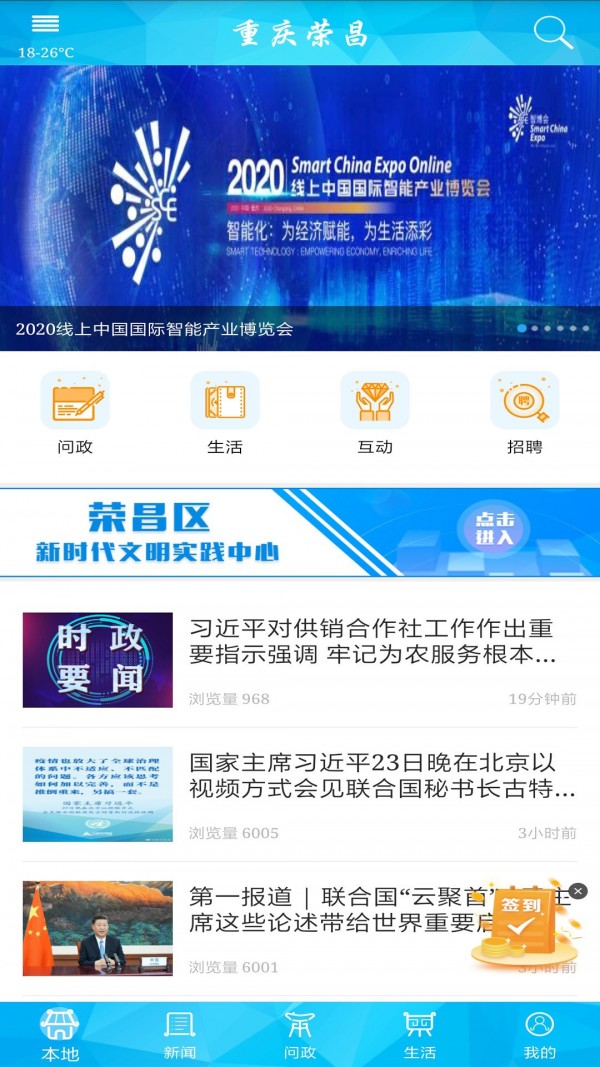Image resolution: width=600 pixels, height=1067 pixels.
Task: Select the 生活 bottom tab
Action: click(420, 1034)
